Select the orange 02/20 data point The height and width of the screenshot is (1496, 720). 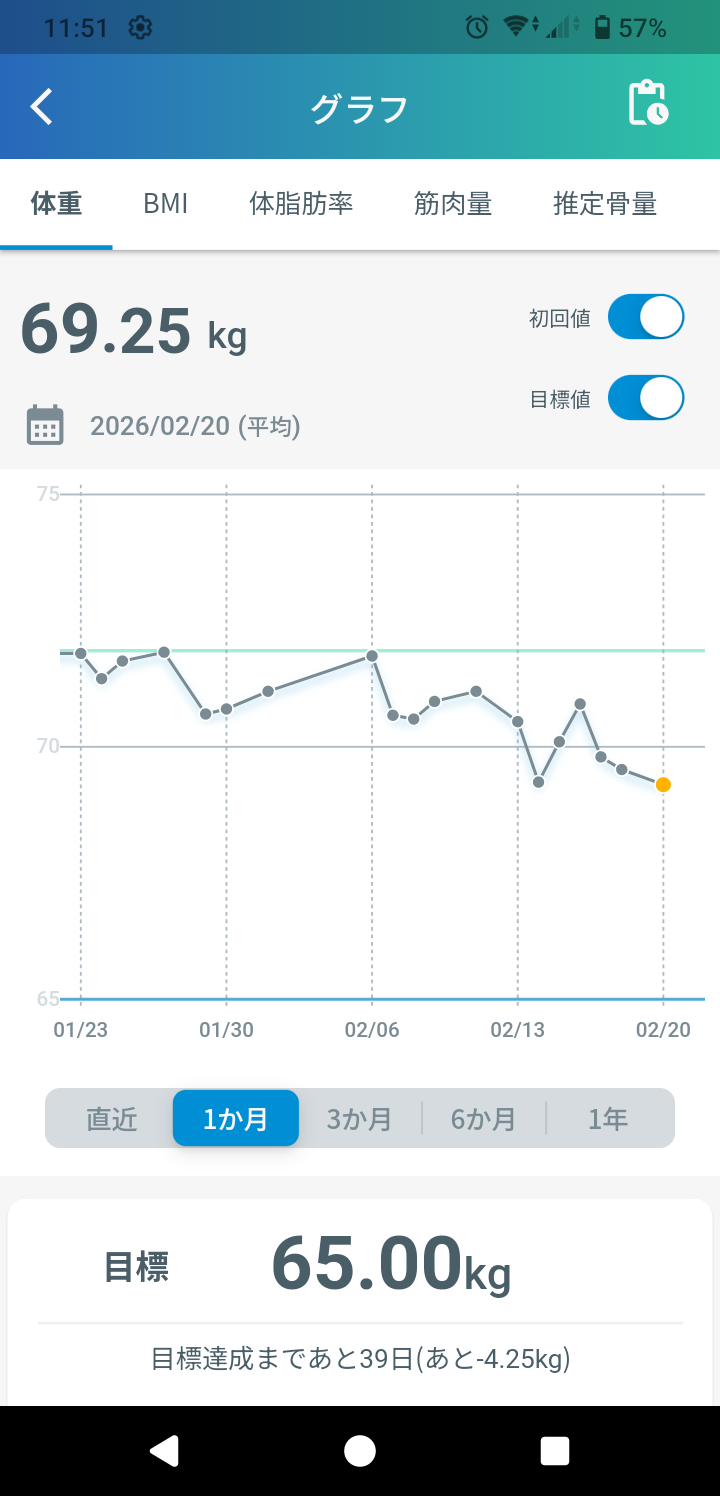tap(663, 785)
